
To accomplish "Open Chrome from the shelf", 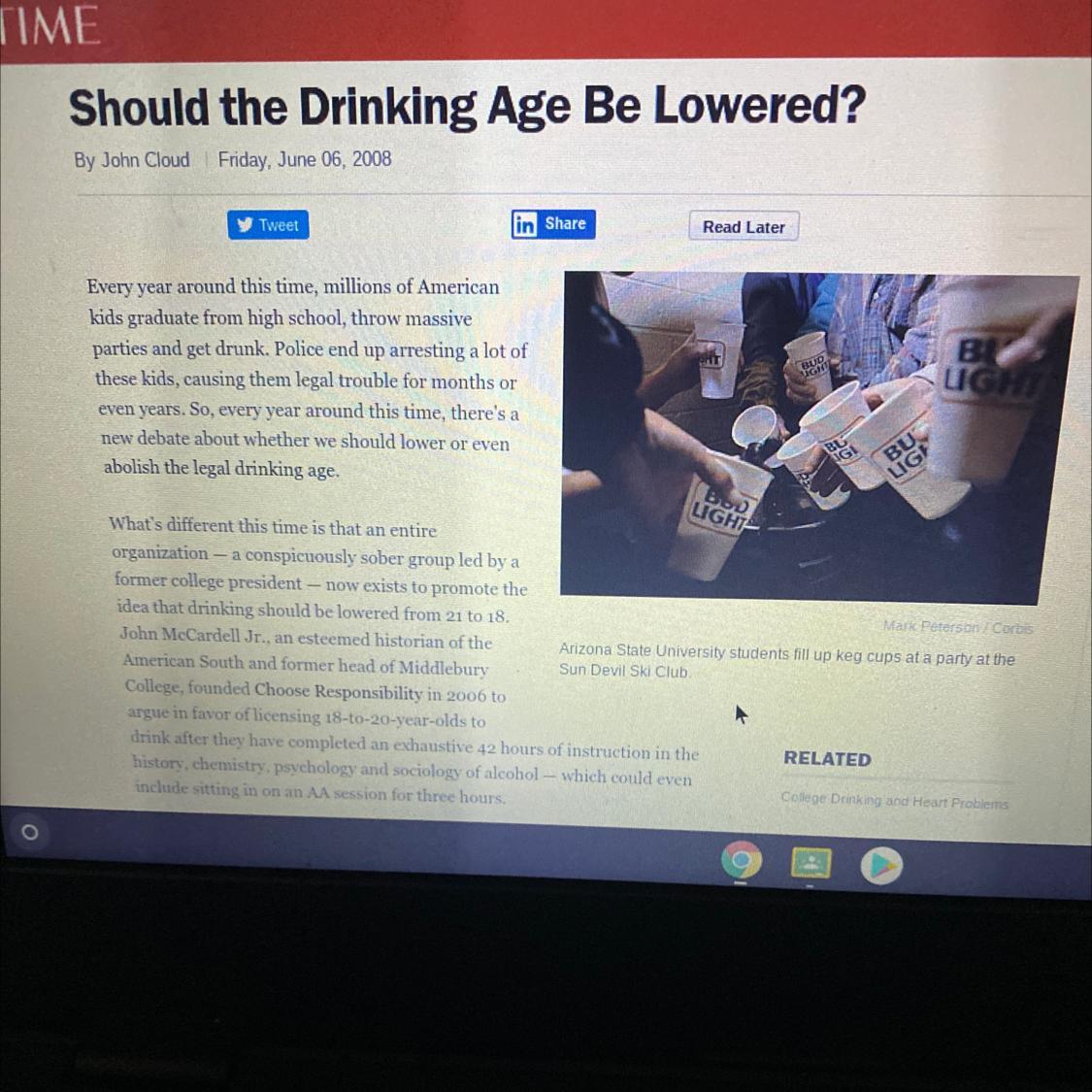I will [x=742, y=861].
